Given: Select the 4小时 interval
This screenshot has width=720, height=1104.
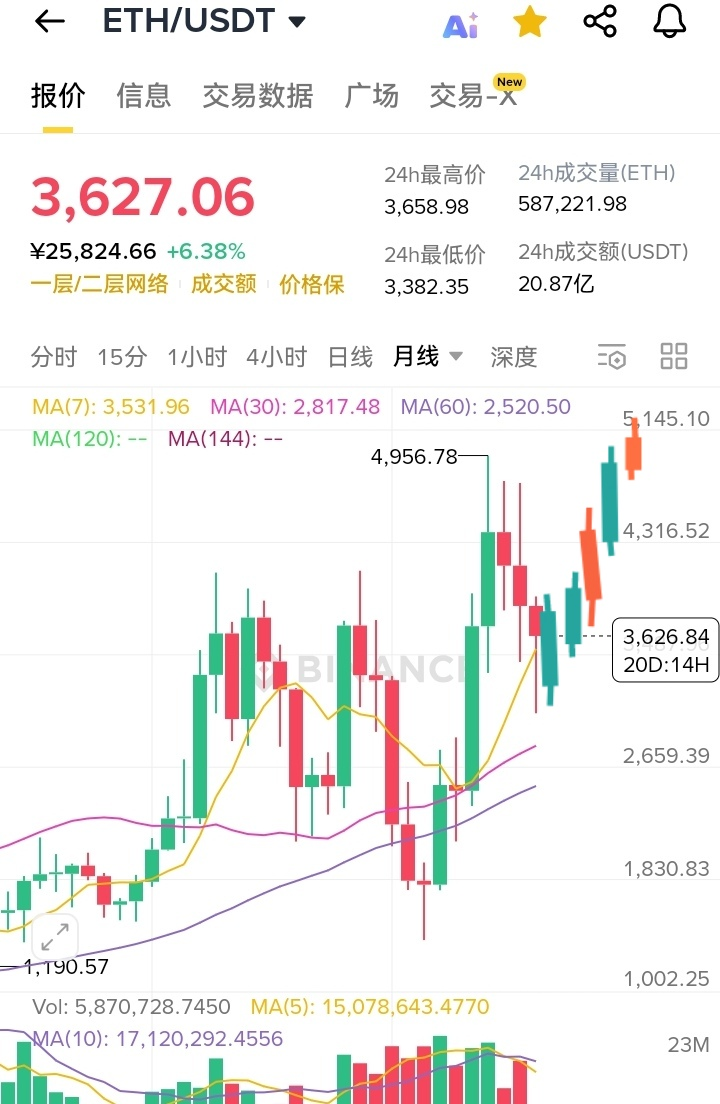Looking at the screenshot, I should [277, 357].
